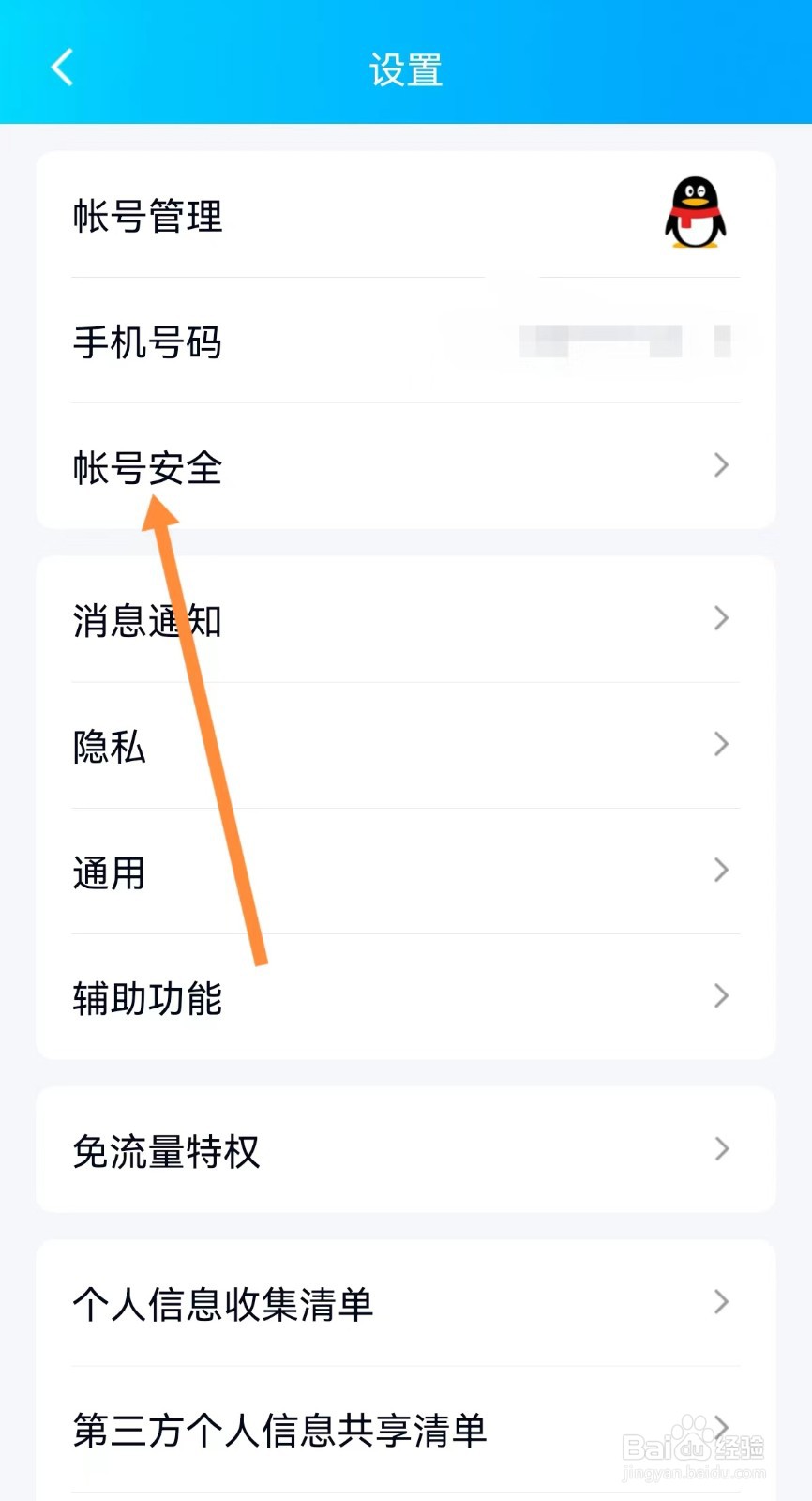
Task: Expand the chevron next to 通用
Action: [720, 870]
